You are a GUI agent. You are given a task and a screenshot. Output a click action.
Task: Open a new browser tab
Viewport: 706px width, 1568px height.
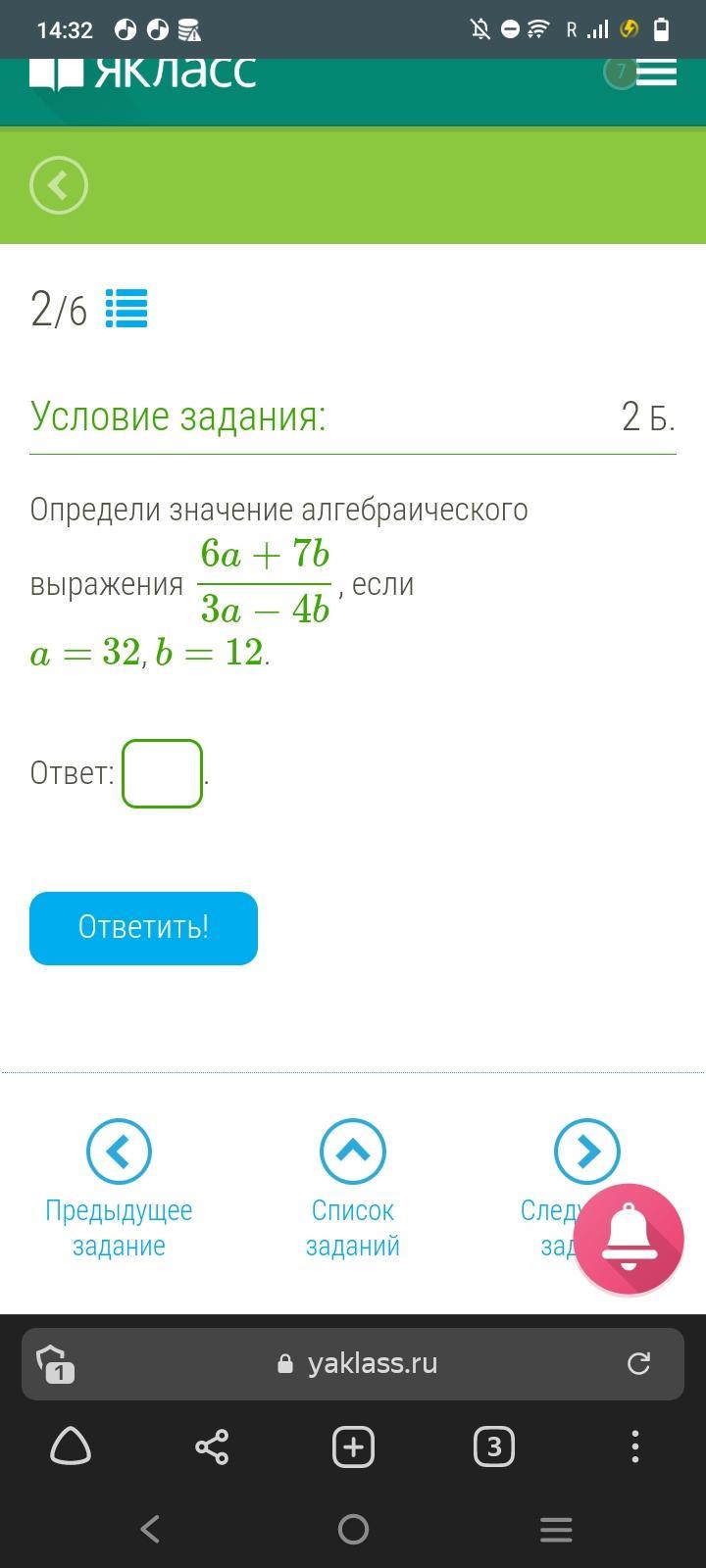click(x=353, y=1446)
